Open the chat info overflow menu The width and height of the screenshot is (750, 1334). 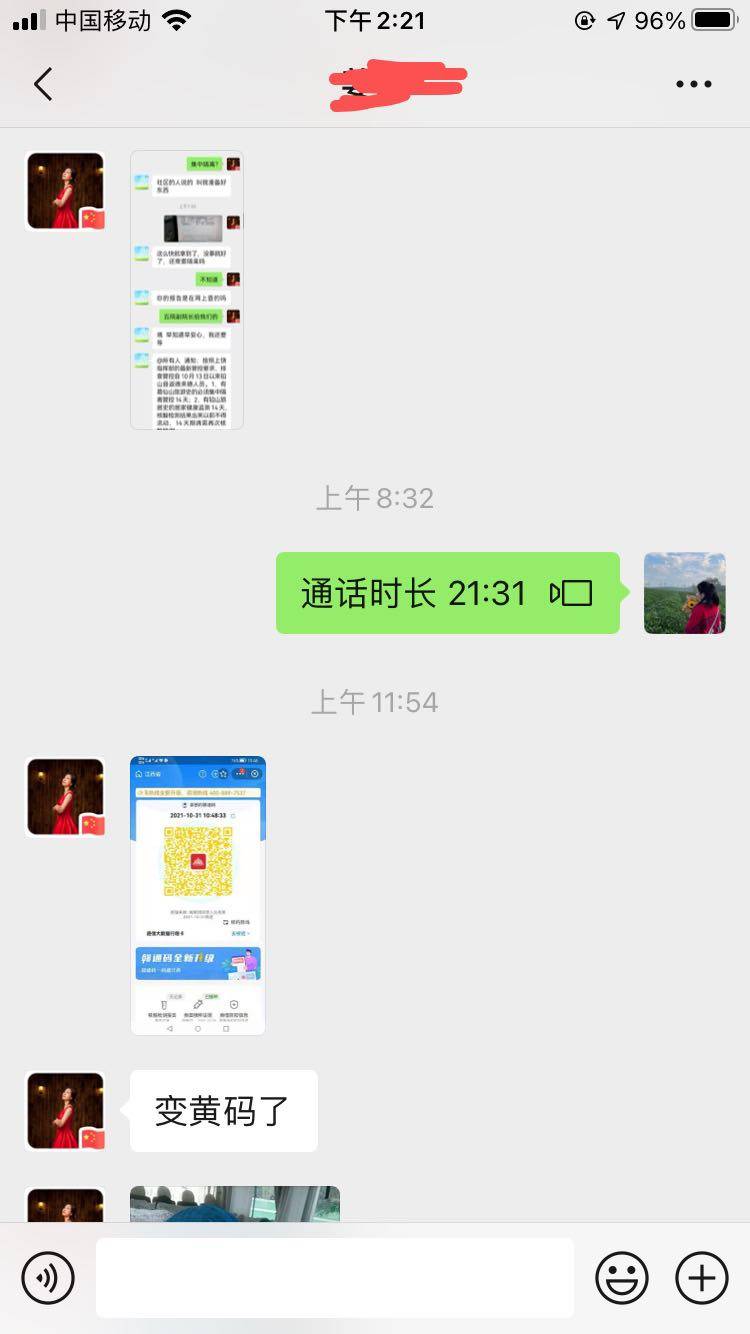pos(693,84)
